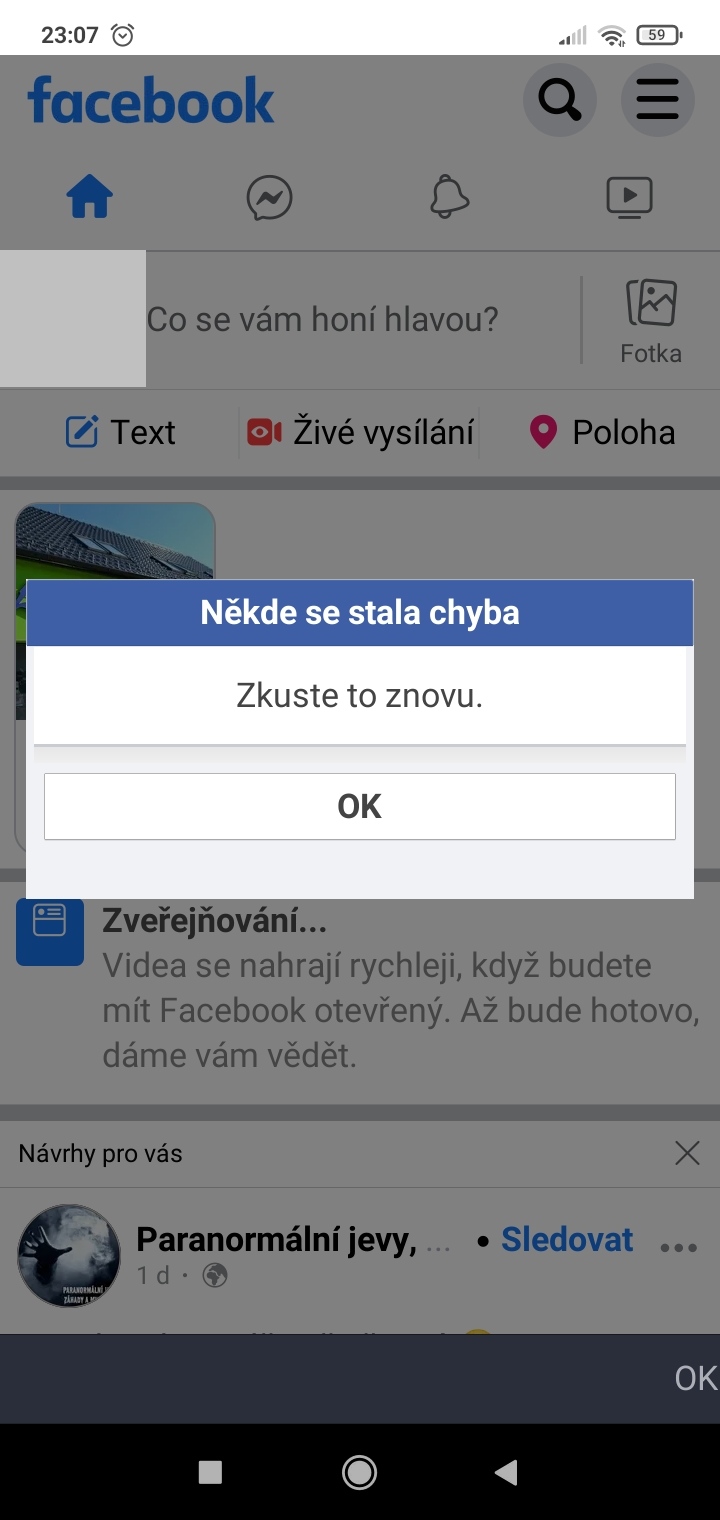
Task: Dismiss the Návrhy pro vás section
Action: 687,1153
